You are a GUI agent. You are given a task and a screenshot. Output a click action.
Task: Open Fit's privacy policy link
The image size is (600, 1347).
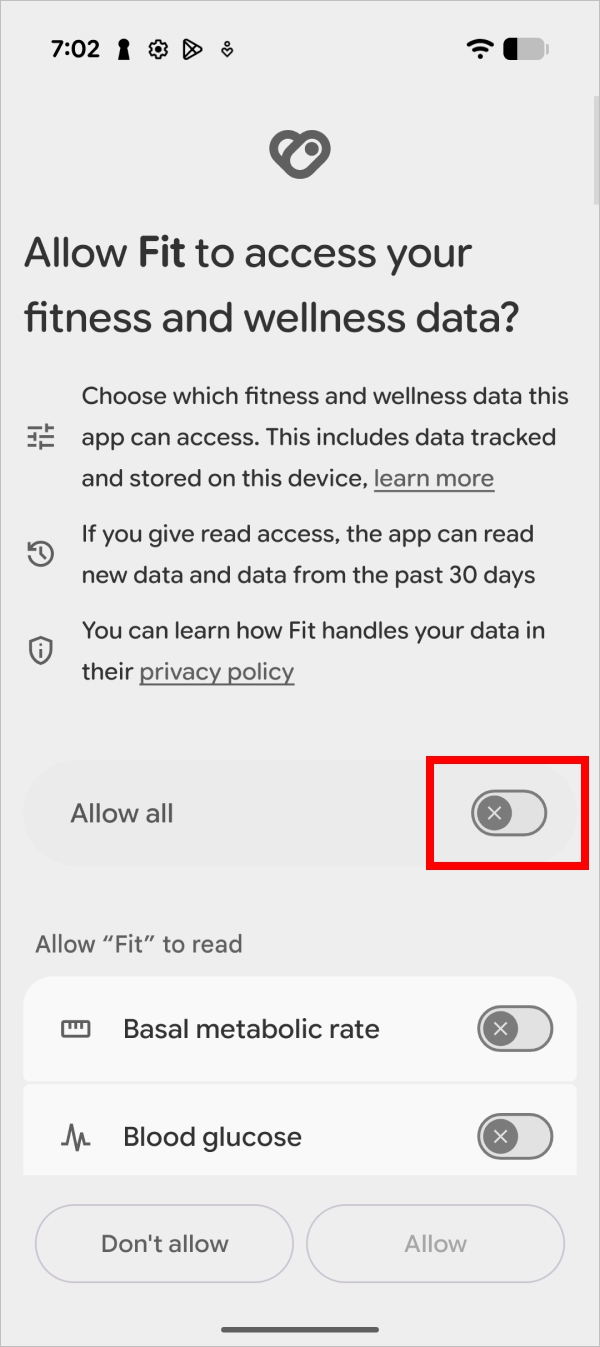216,672
